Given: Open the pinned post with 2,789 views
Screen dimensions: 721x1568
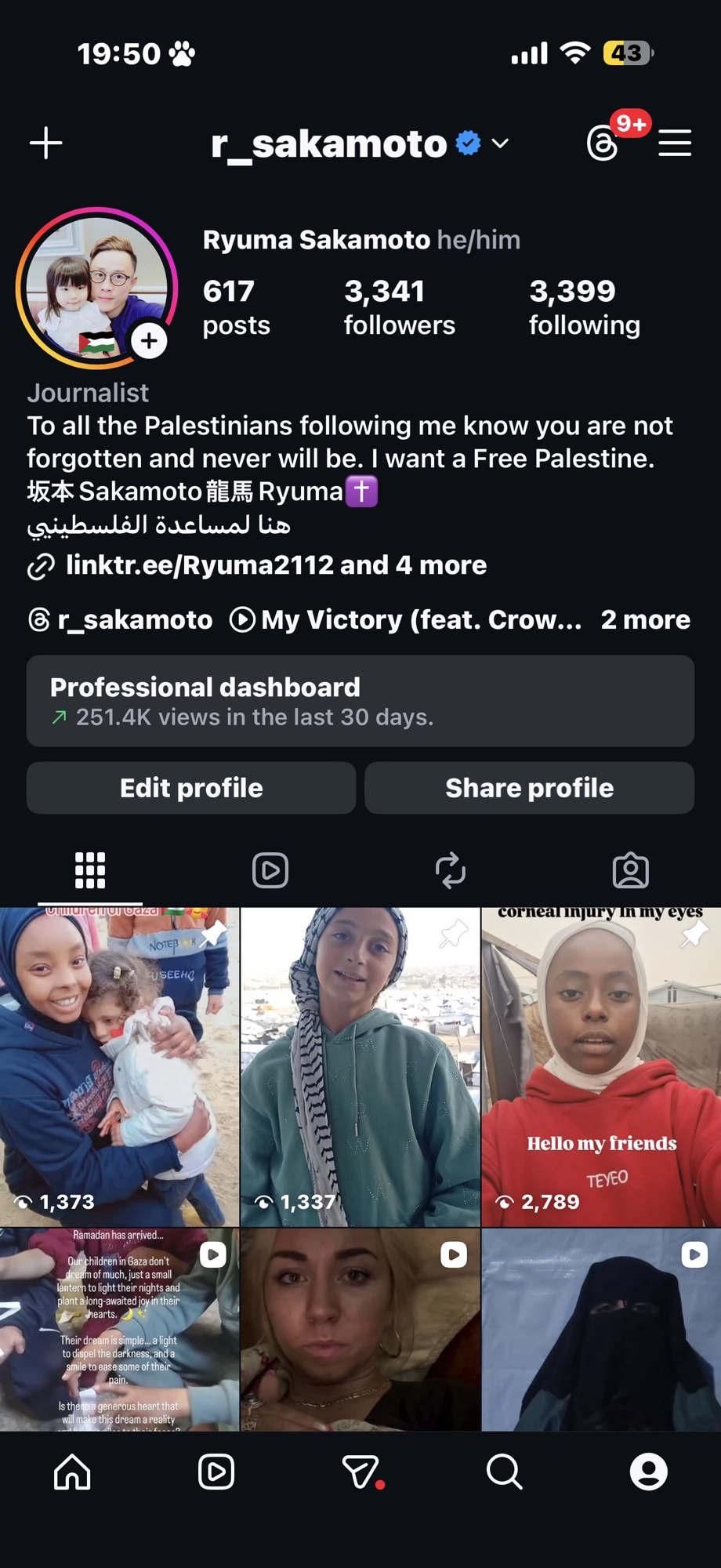Looking at the screenshot, I should pos(601,1066).
